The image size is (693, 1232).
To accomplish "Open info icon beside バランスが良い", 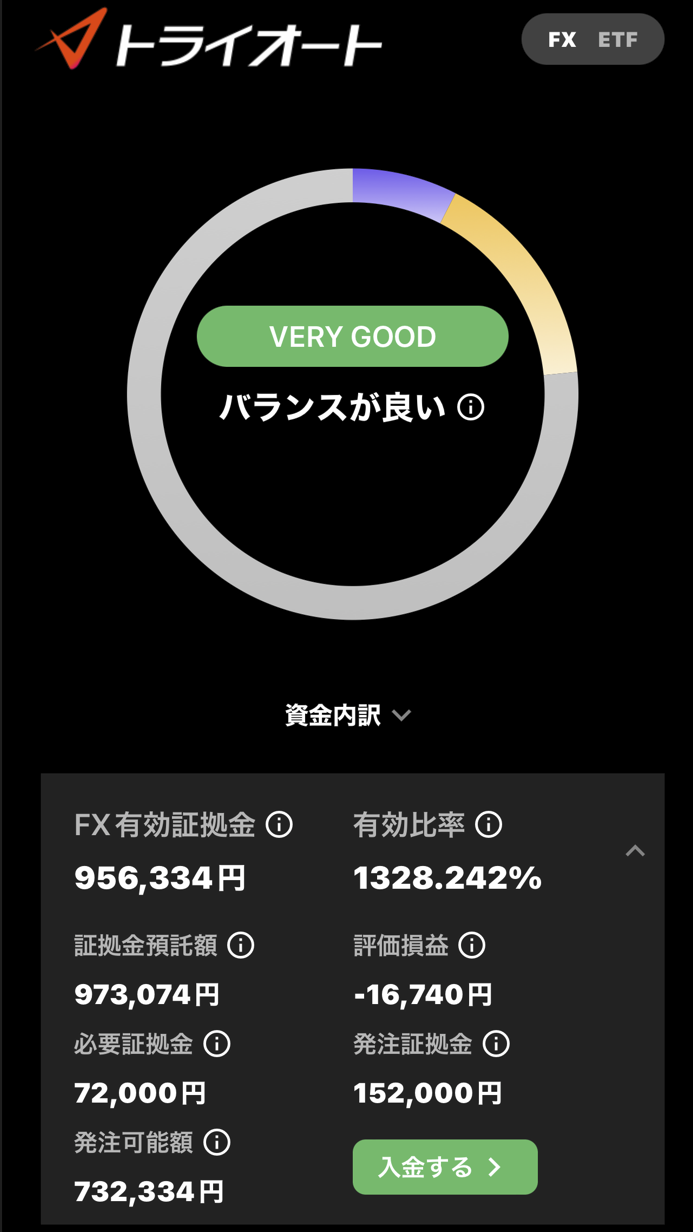I will pos(471,407).
